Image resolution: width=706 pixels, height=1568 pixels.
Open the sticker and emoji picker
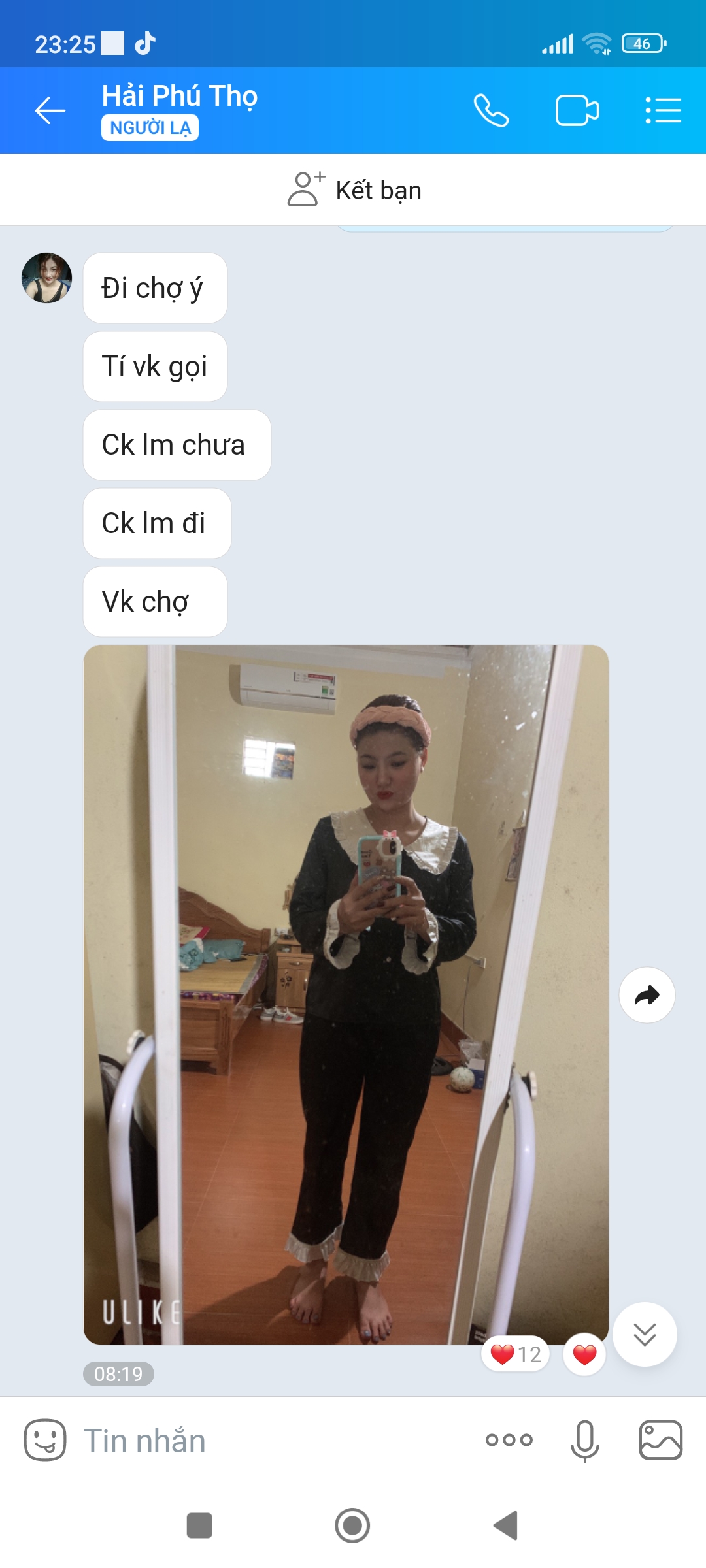pyautogui.click(x=45, y=1440)
